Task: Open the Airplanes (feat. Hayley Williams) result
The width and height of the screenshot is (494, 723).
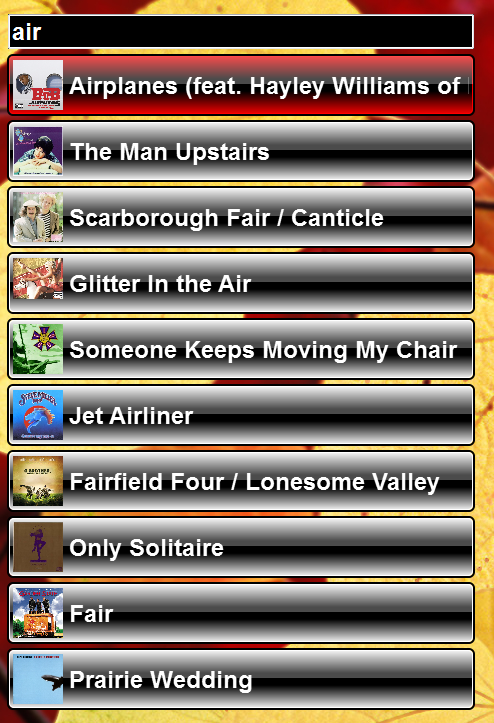Action: click(241, 85)
